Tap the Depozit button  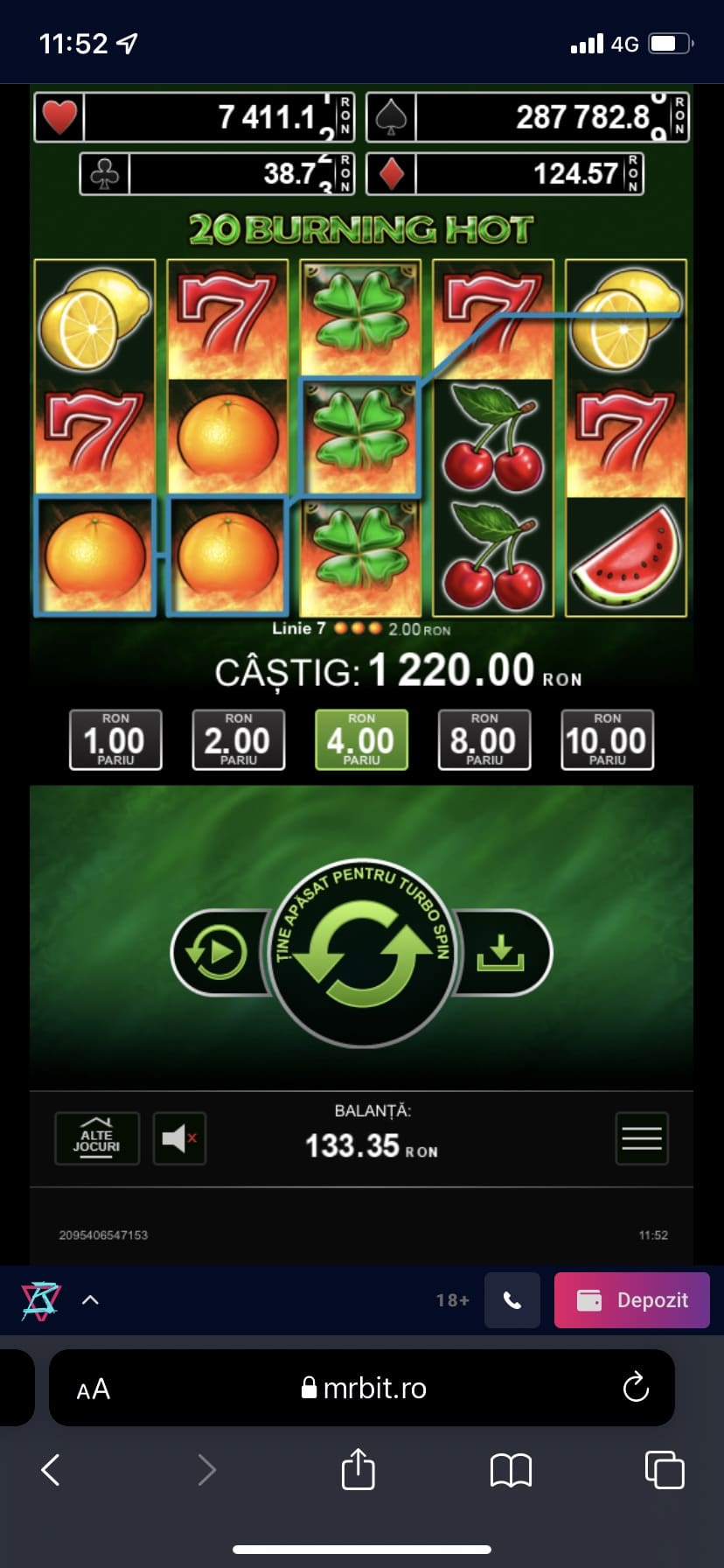click(x=631, y=1300)
